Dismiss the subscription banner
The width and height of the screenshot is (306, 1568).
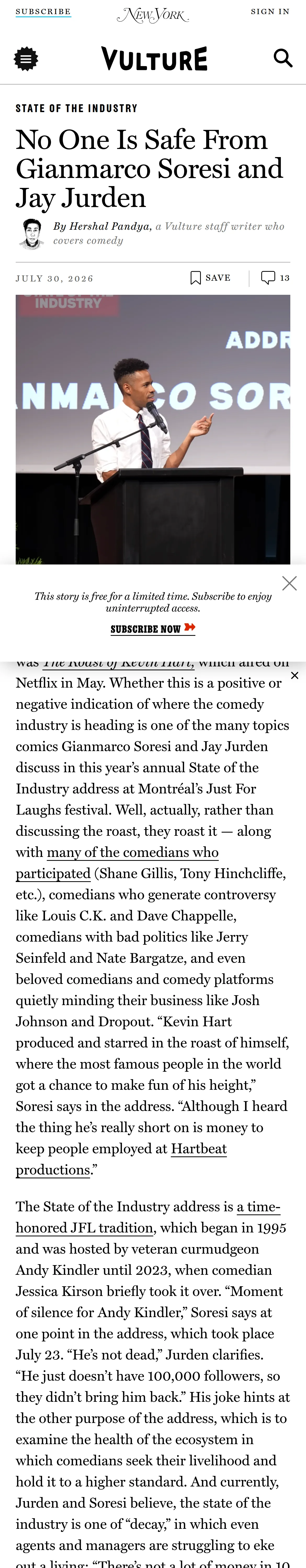[x=290, y=583]
